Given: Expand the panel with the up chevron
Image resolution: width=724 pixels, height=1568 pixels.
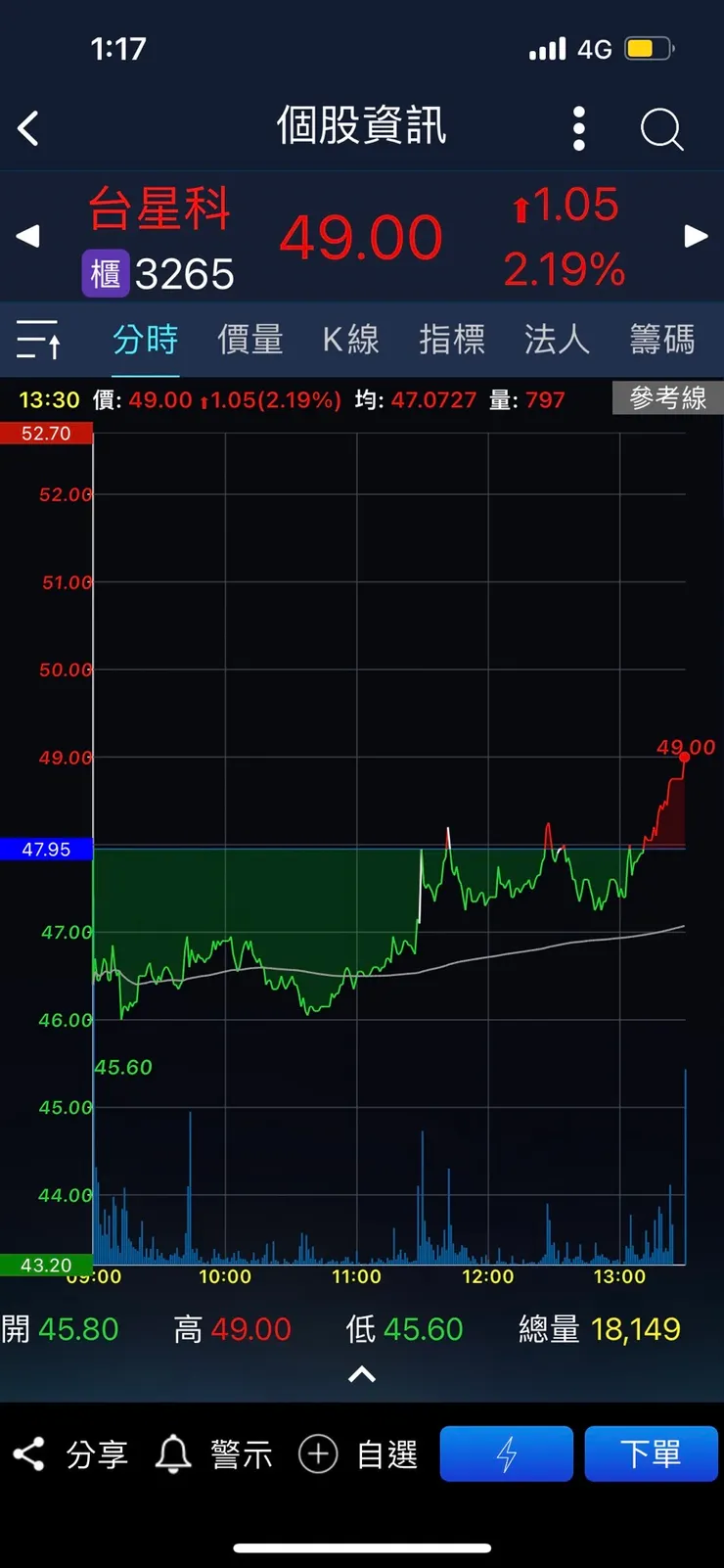Looking at the screenshot, I should click(x=362, y=1375).
